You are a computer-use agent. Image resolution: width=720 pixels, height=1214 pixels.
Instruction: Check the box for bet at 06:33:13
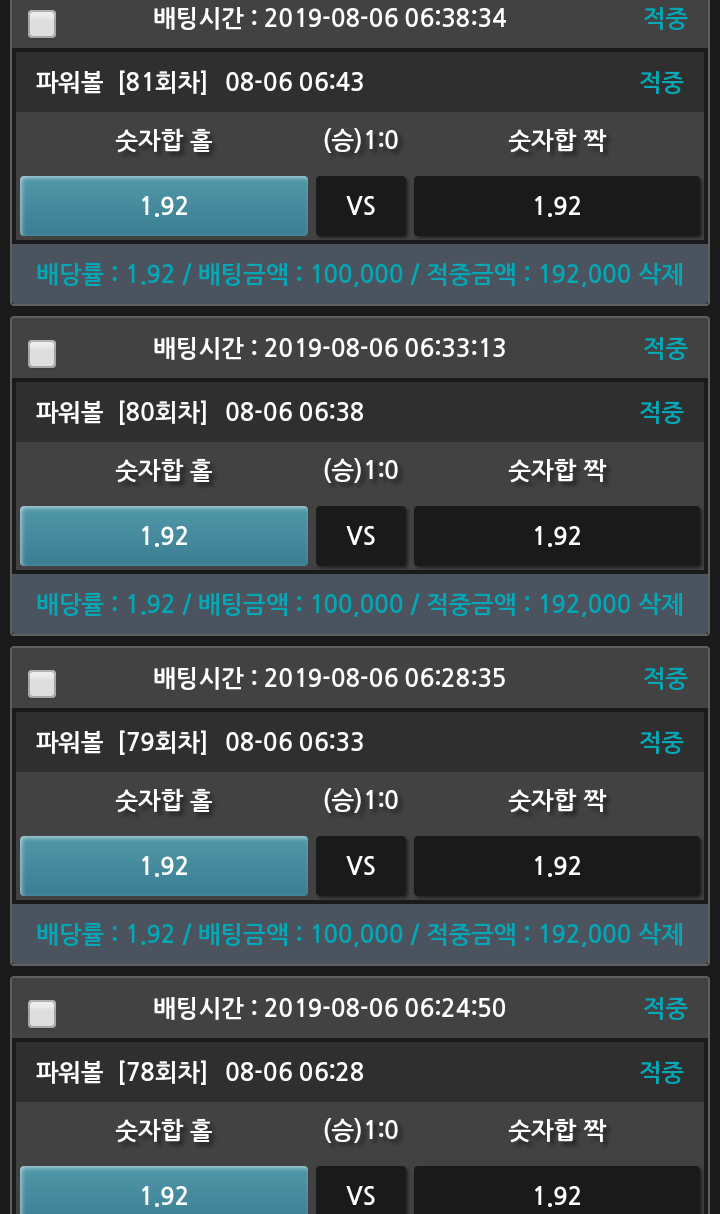coord(42,354)
